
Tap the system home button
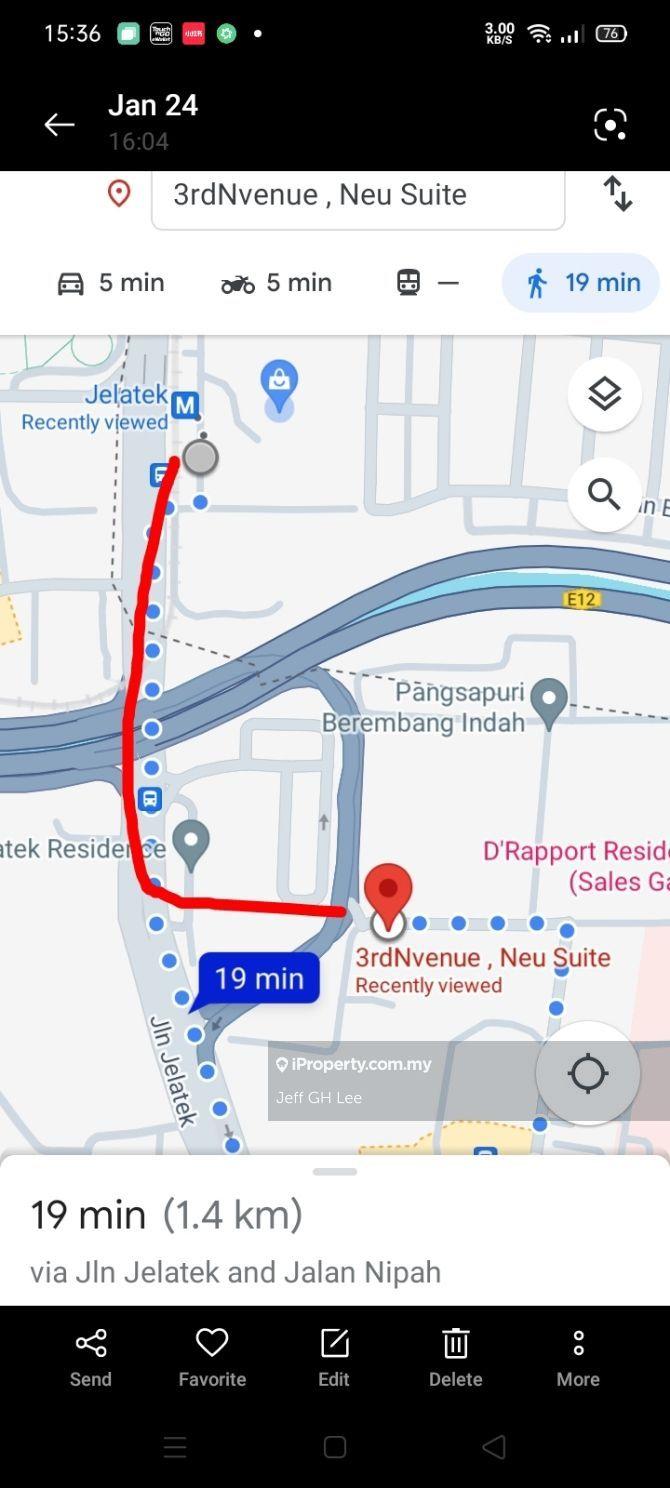point(335,1447)
